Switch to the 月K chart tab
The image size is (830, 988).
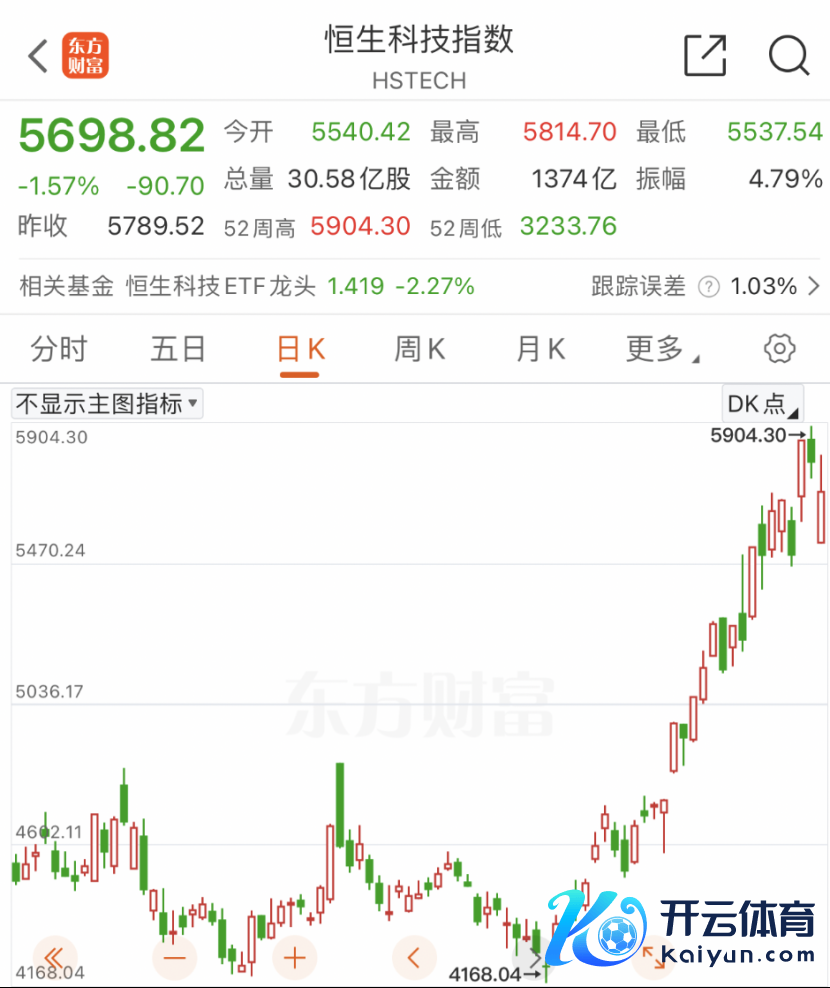click(540, 349)
